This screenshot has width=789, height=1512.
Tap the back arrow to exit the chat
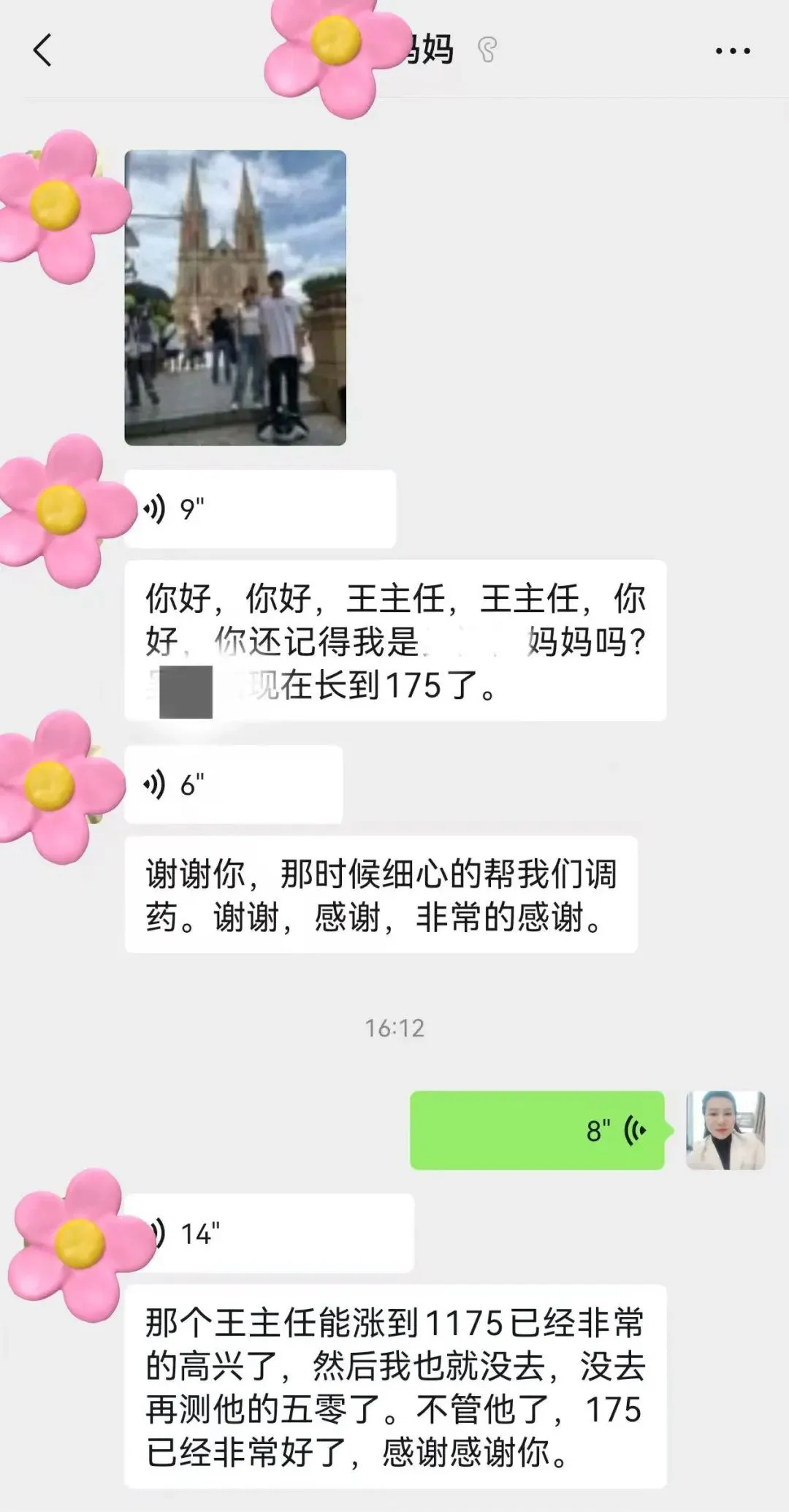tap(40, 50)
